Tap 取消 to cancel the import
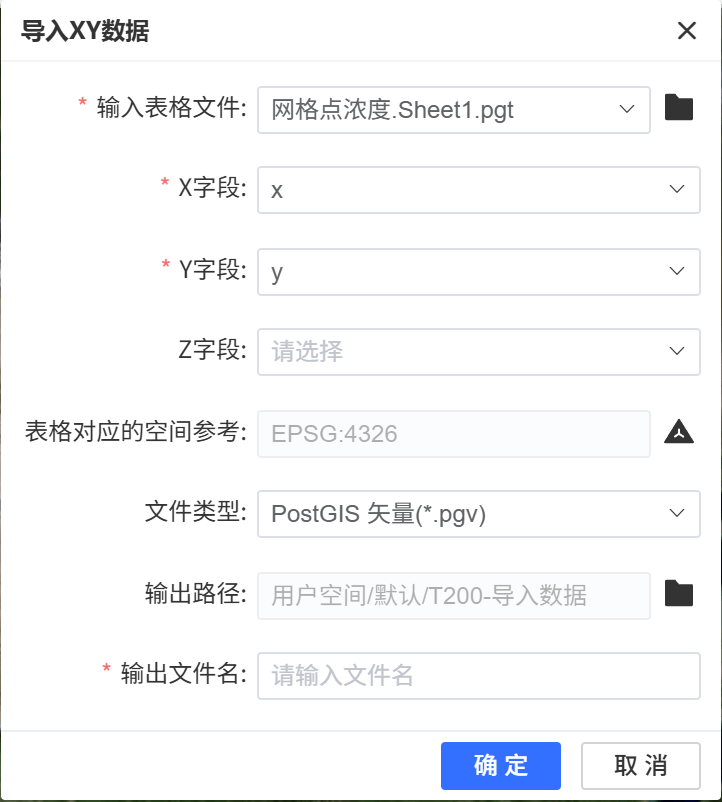The height and width of the screenshot is (802, 722). click(641, 766)
